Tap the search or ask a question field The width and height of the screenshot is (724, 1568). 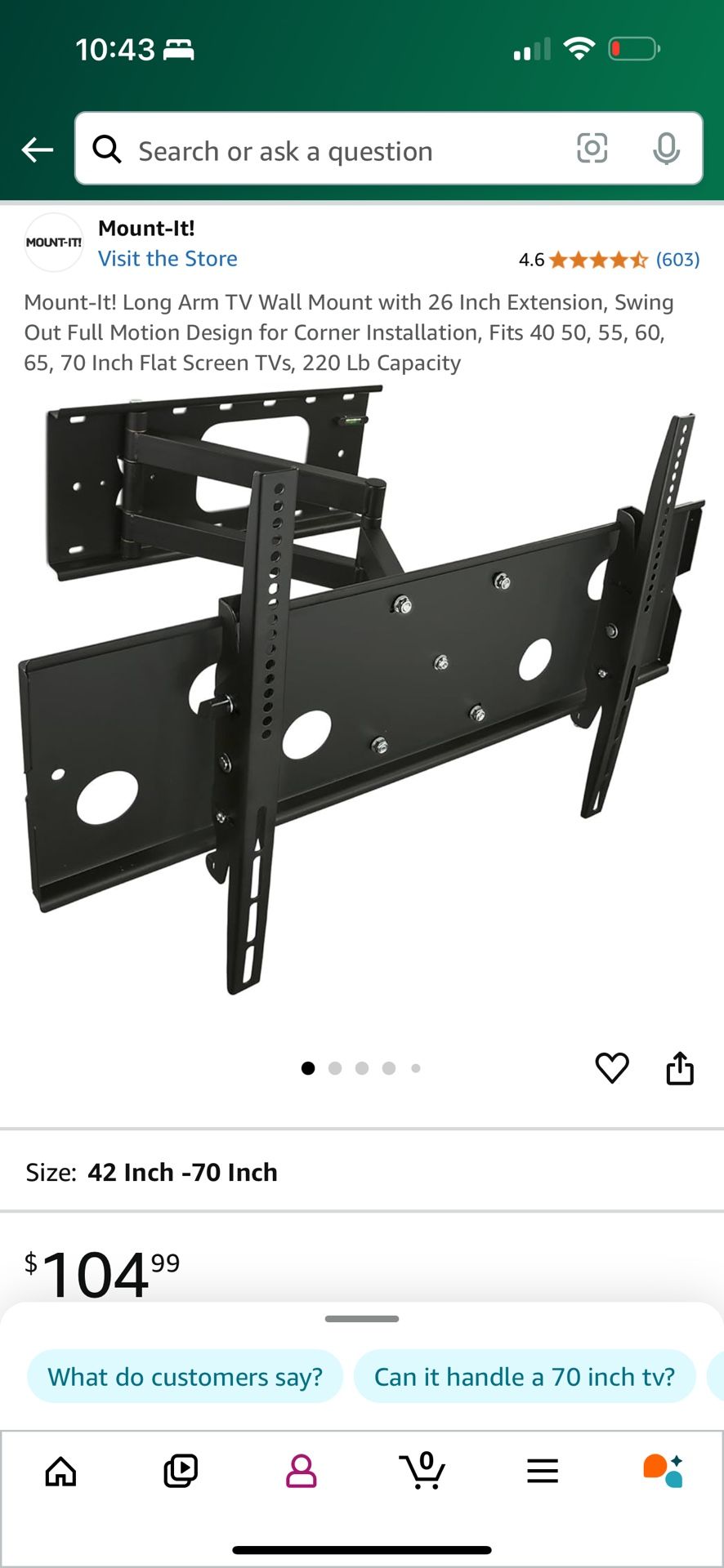(x=327, y=150)
